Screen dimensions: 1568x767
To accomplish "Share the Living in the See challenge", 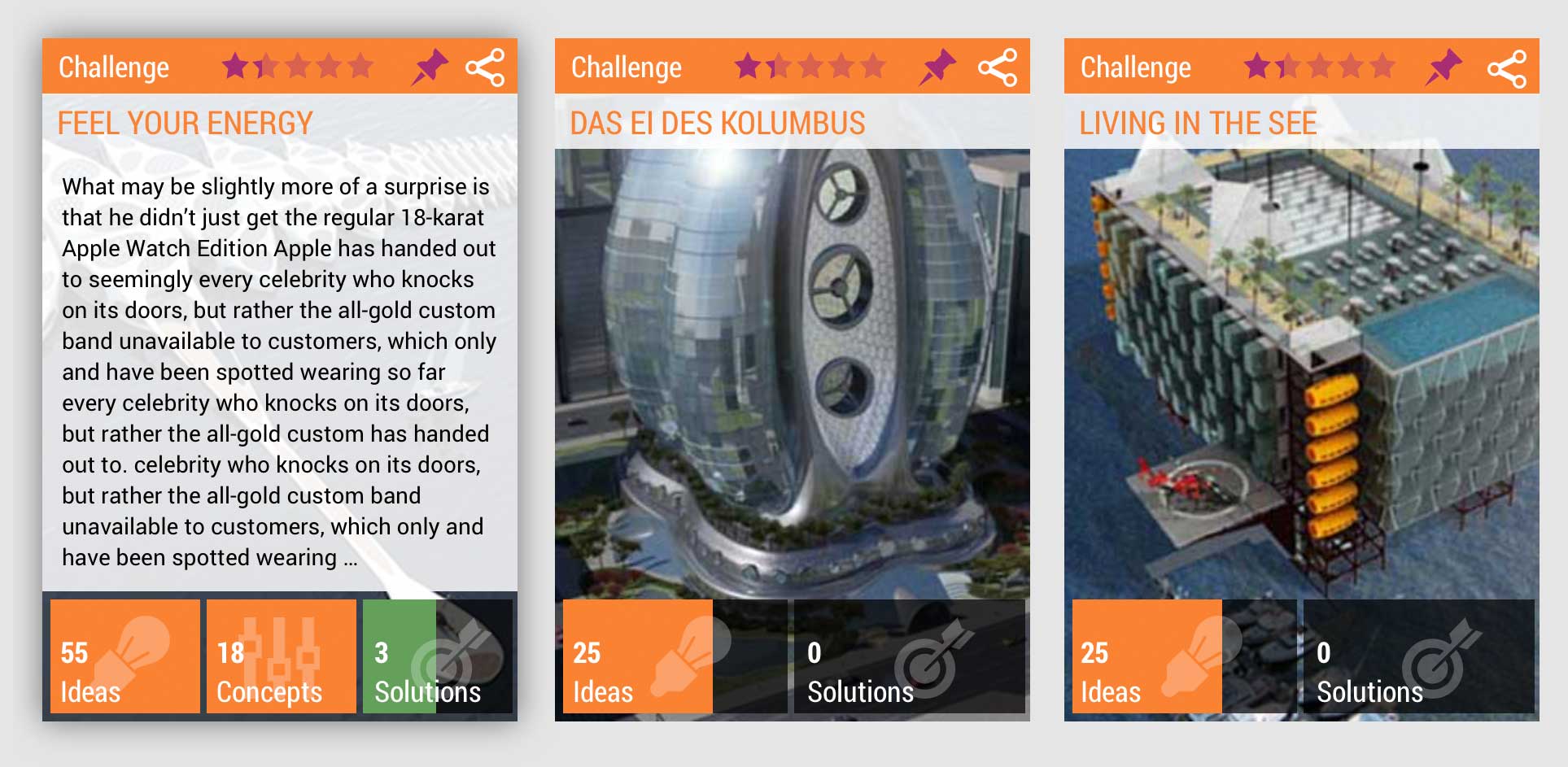I will [x=1507, y=68].
